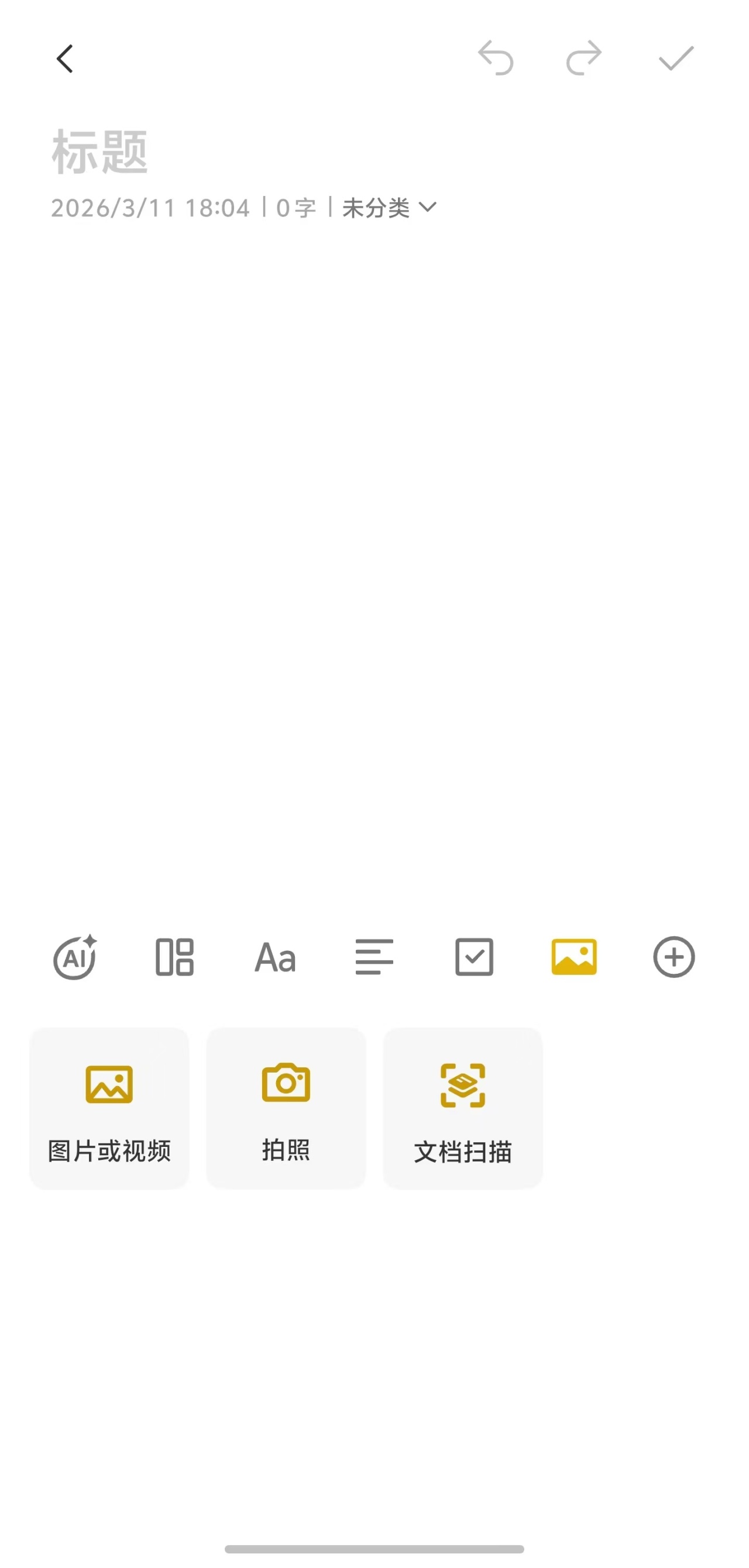The width and height of the screenshot is (749, 1568).
Task: Select 拍照 to take a photo
Action: tap(286, 1108)
